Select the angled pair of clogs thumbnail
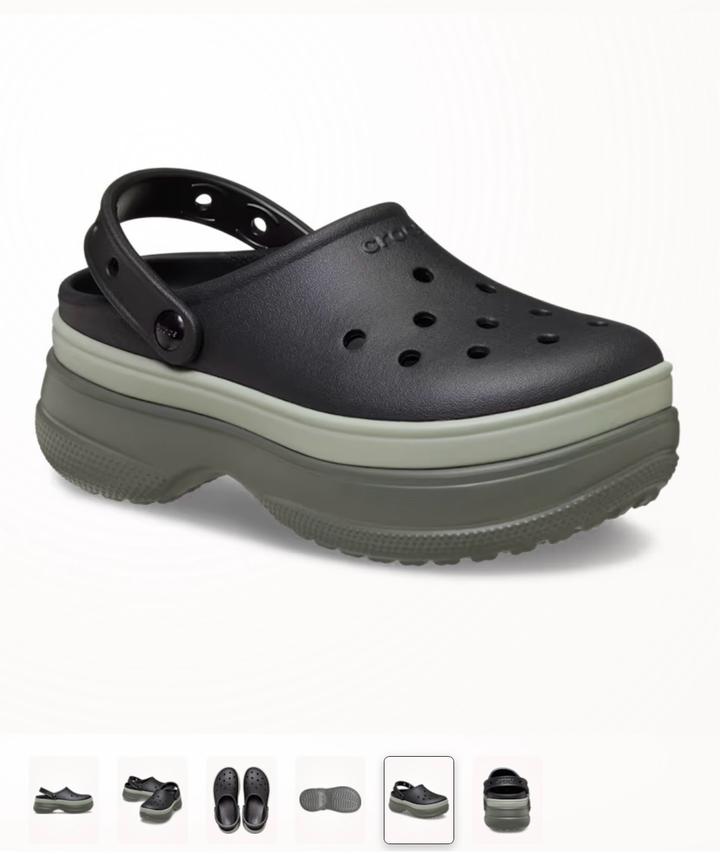Image resolution: width=720 pixels, height=854 pixels. [152, 799]
